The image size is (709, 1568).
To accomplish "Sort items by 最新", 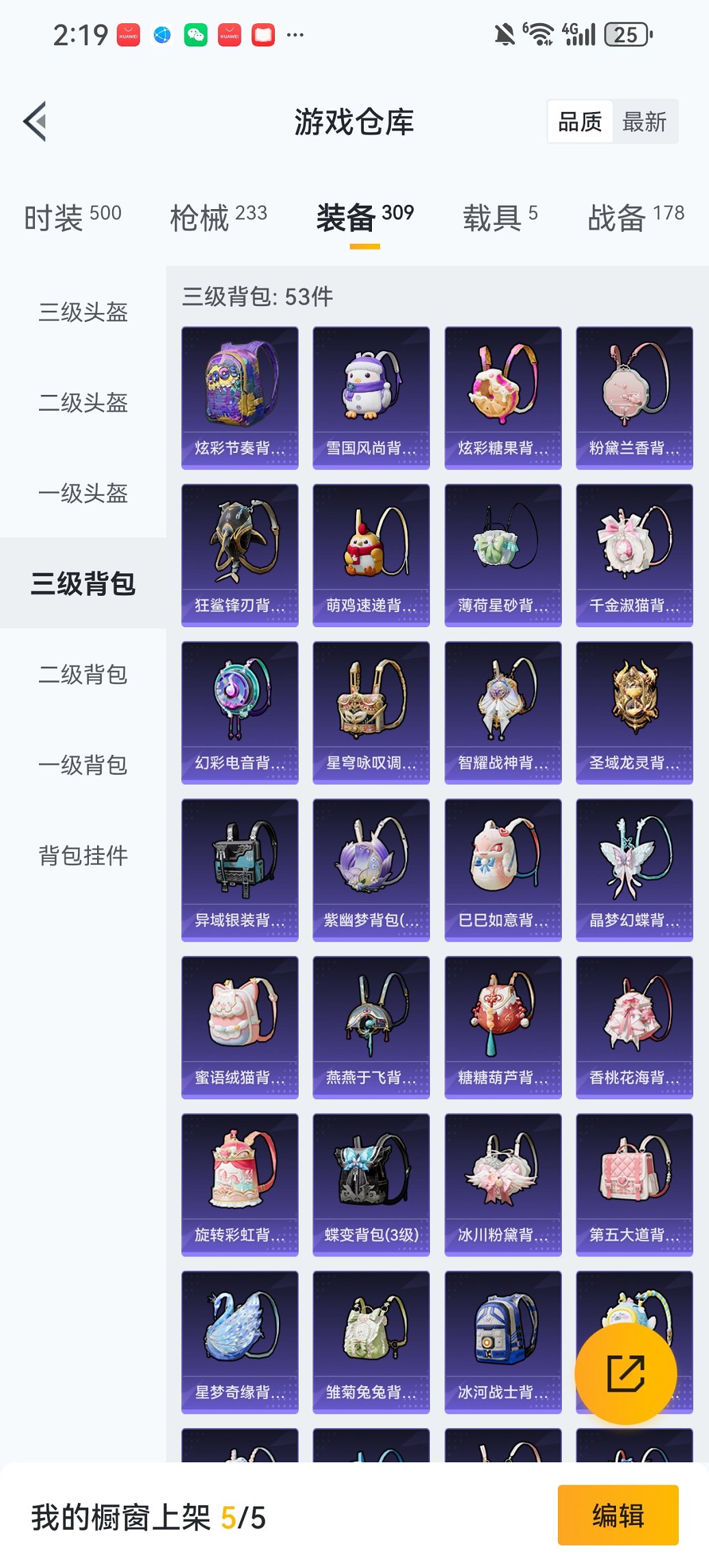I will 644,122.
